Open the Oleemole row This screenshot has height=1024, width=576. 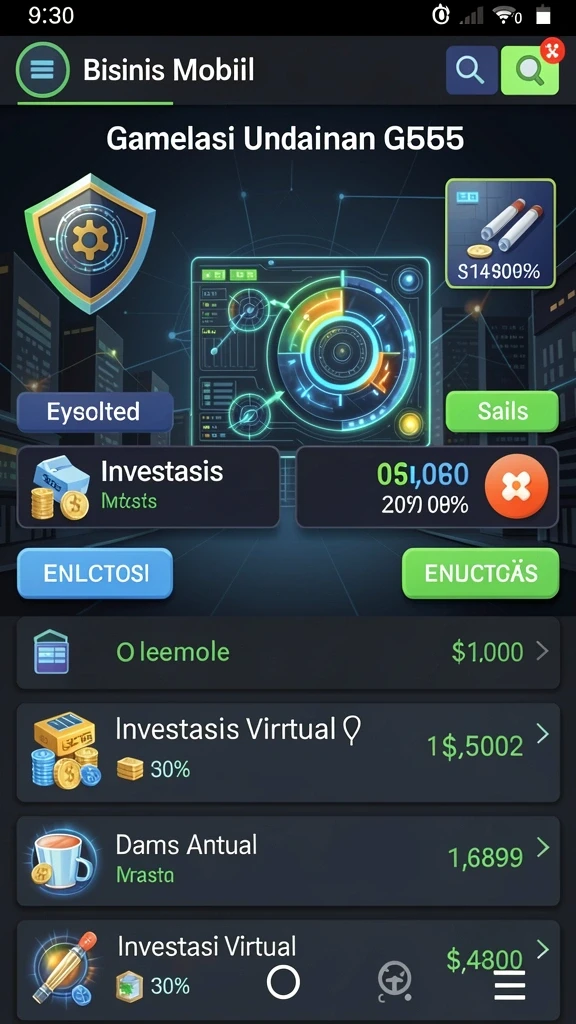(x=288, y=652)
